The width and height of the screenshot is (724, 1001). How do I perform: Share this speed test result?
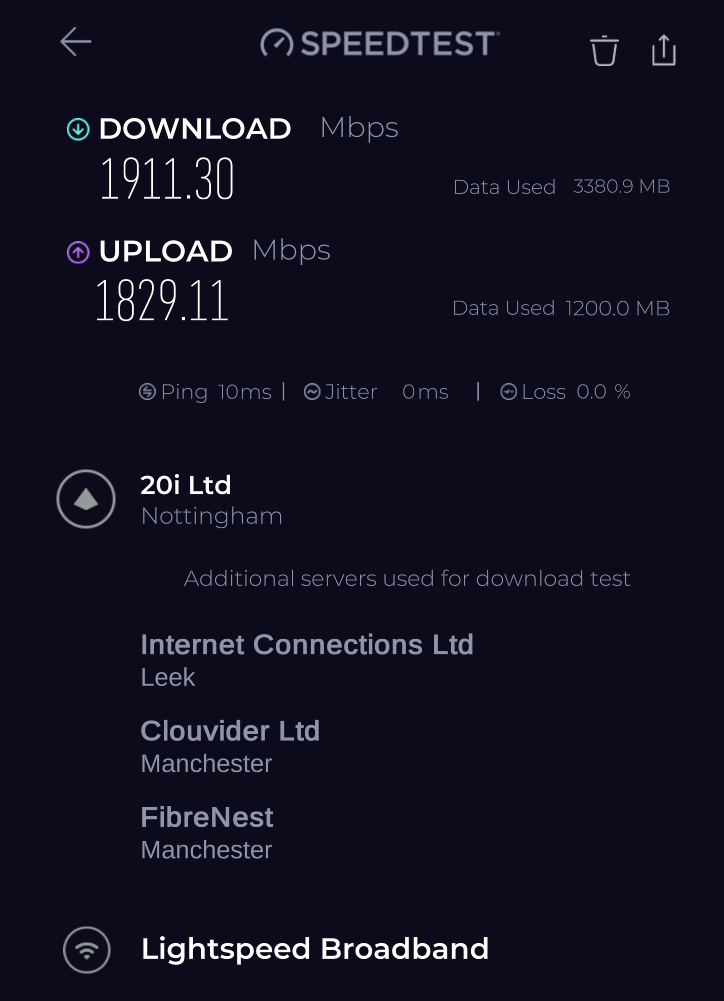coord(664,50)
